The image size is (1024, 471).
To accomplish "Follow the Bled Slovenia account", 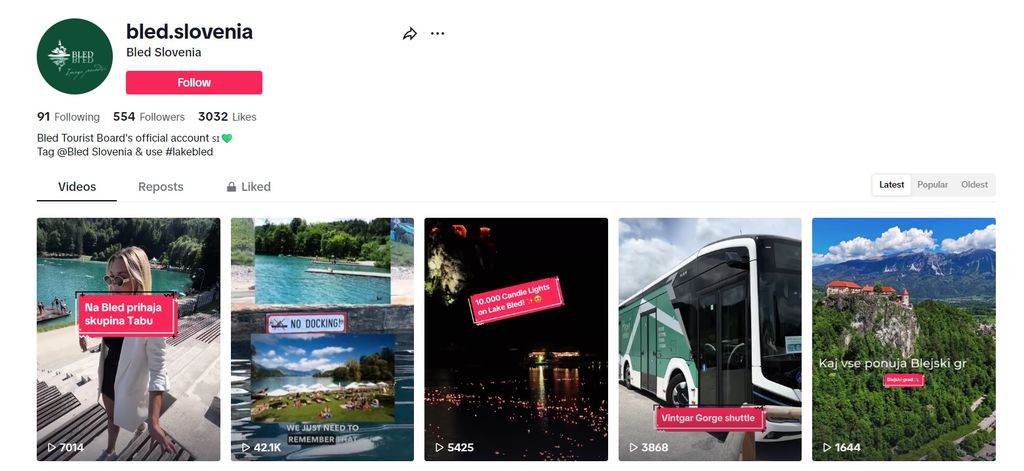I will pyautogui.click(x=194, y=82).
